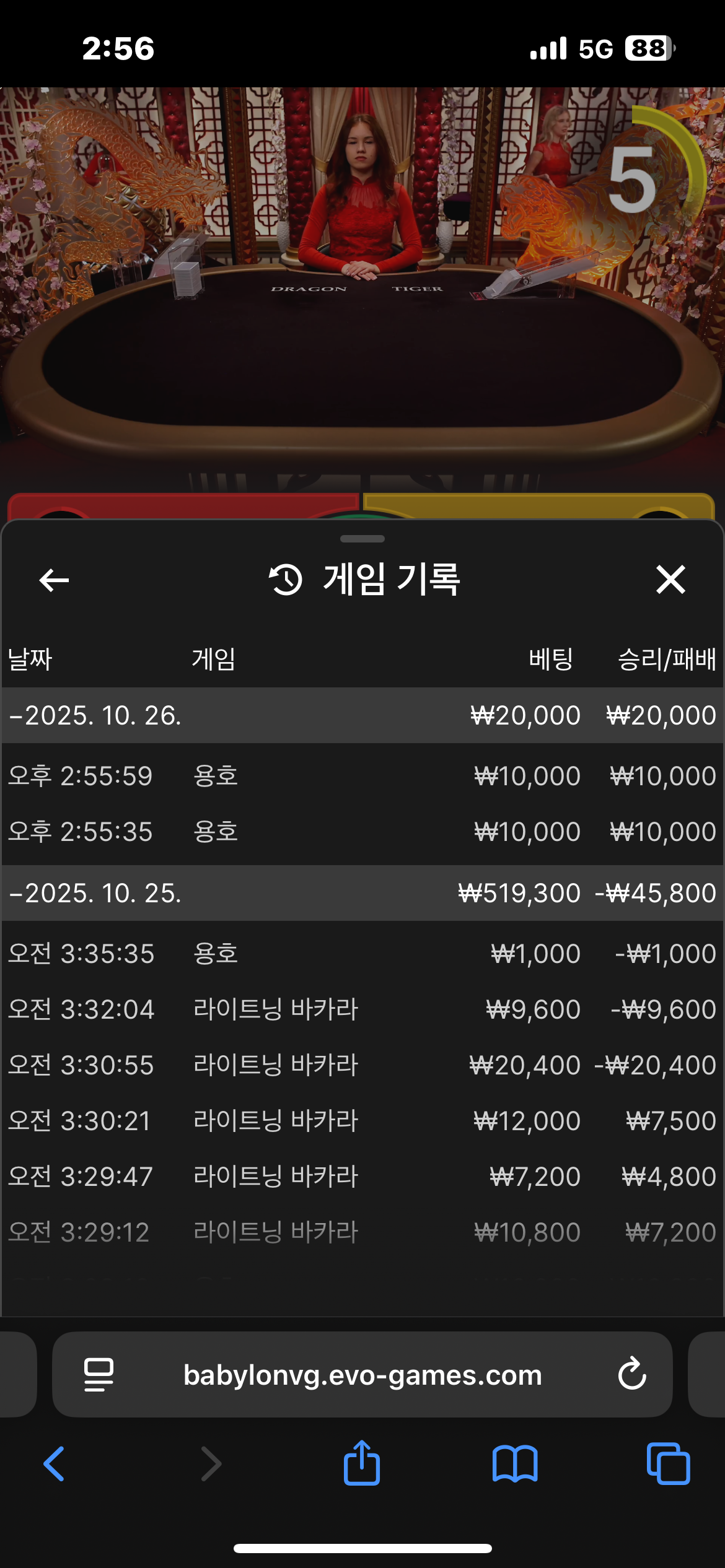Open the 오전 3:32:04 라이트닝 바카라 record
Viewport: 725px width, 1568px height.
[362, 1009]
